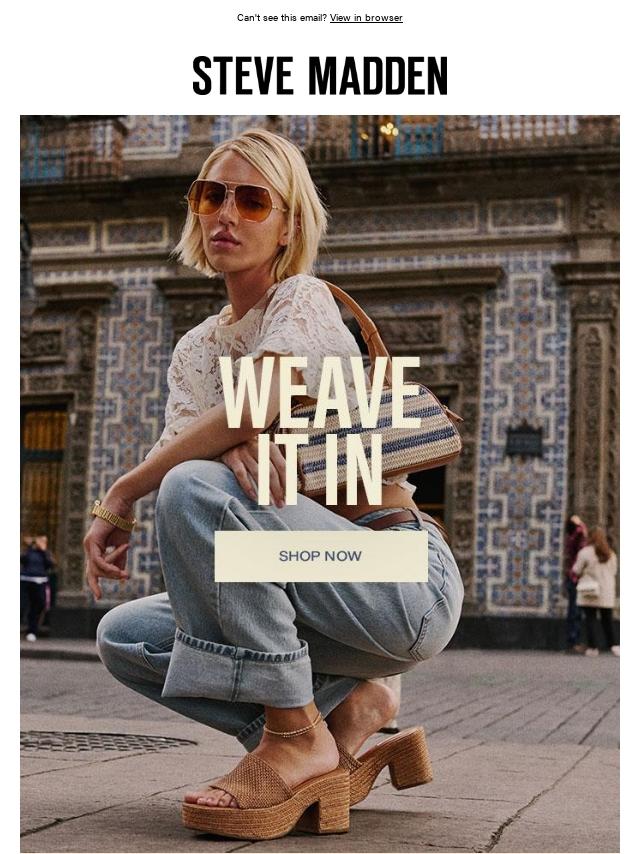
Task: Open the View in browser link
Action: (x=366, y=18)
